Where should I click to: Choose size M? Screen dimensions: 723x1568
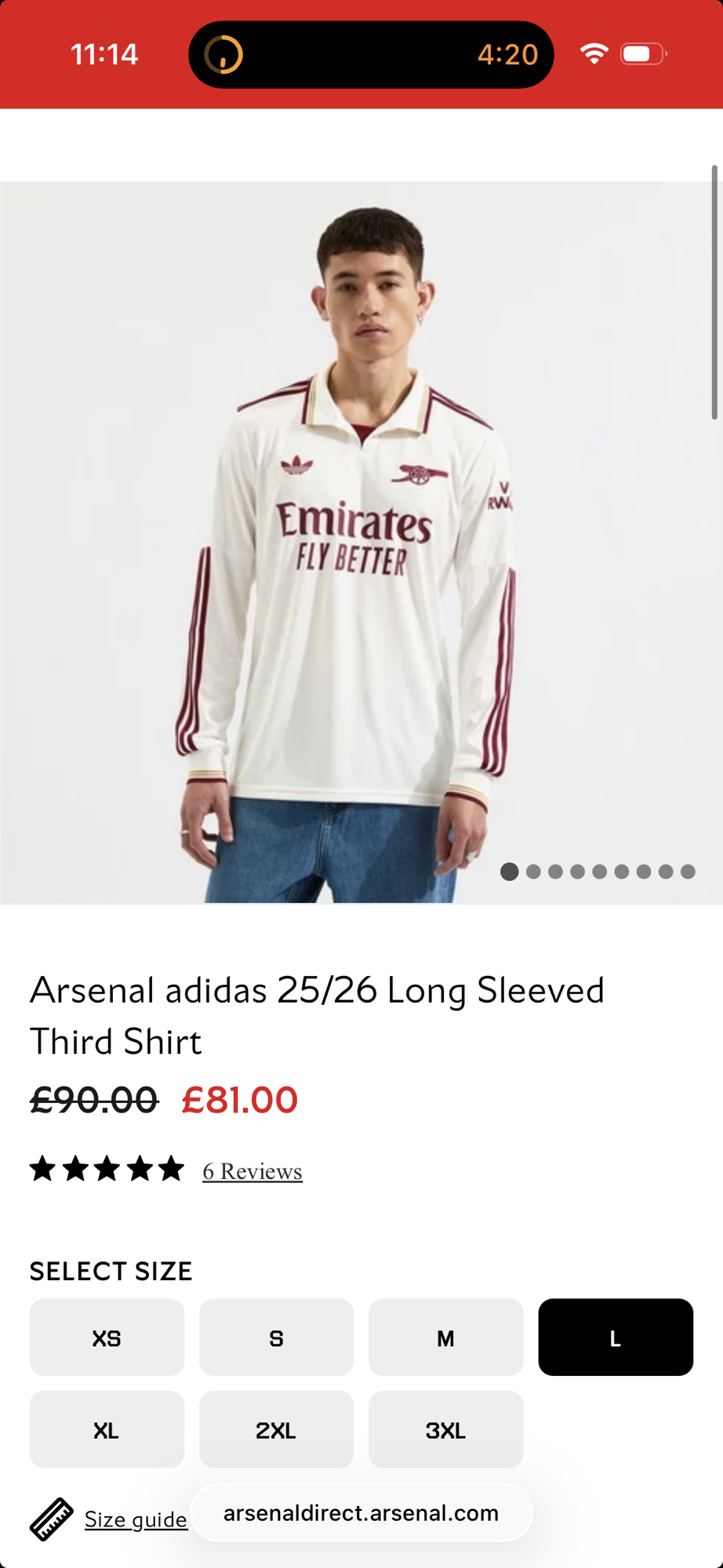tap(445, 1338)
